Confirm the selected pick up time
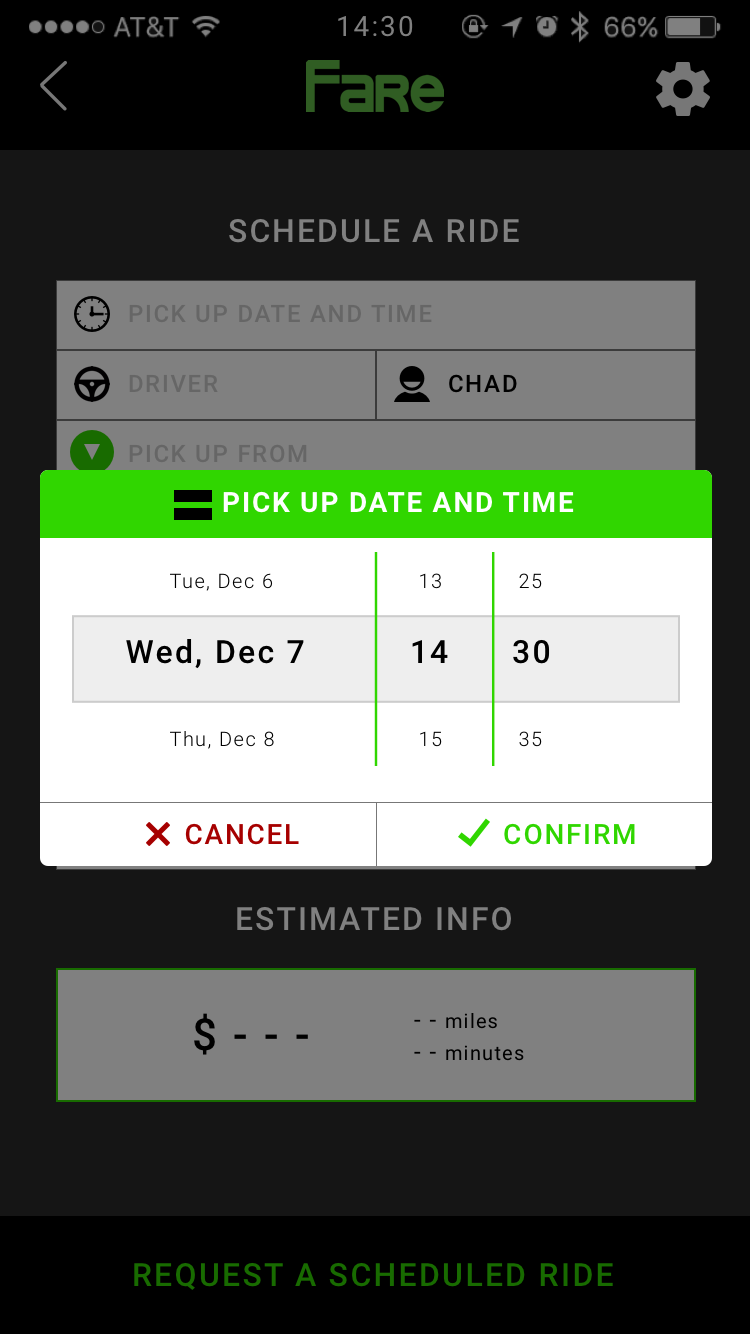Viewport: 750px width, 1334px height. [x=545, y=834]
